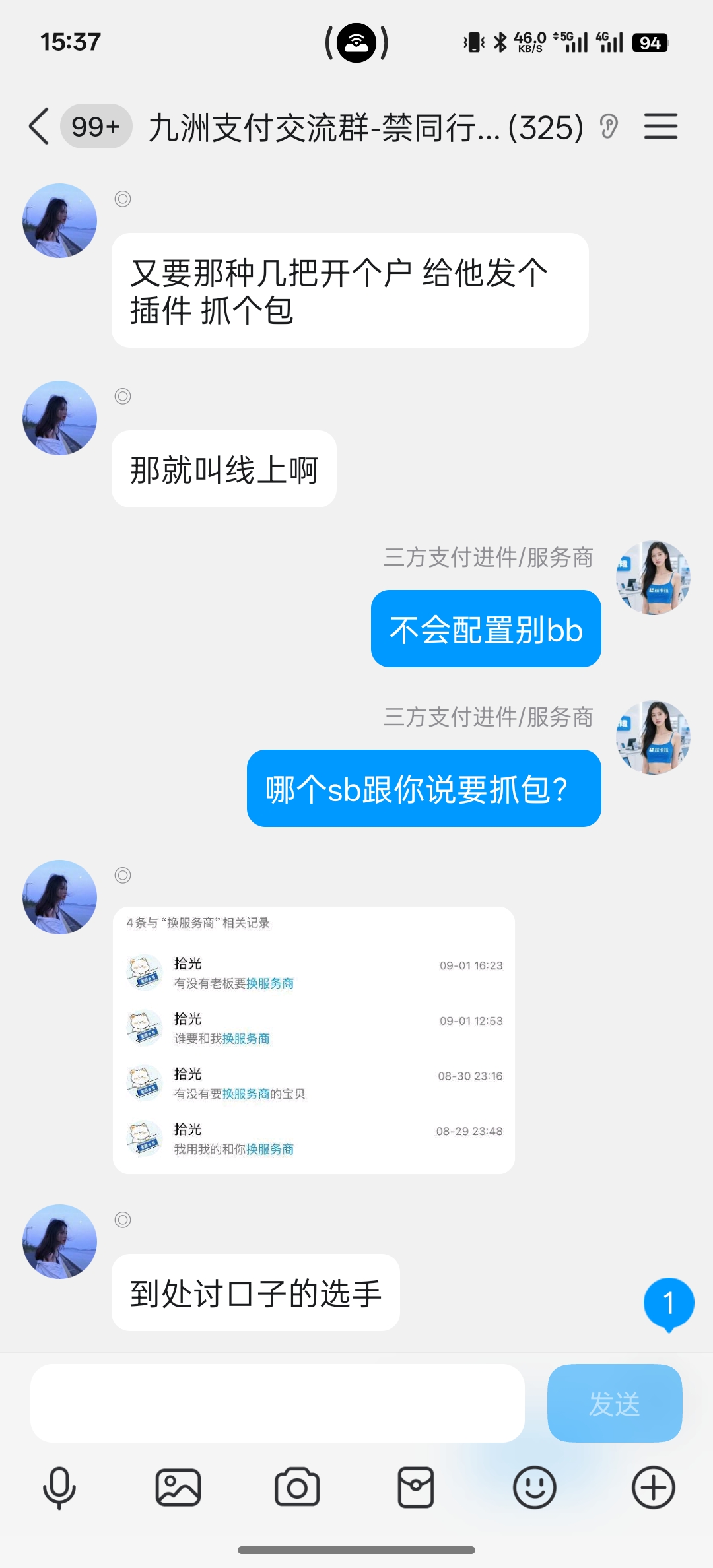Open the red packet icon
Viewport: 713px width, 1568px height.
[416, 1487]
